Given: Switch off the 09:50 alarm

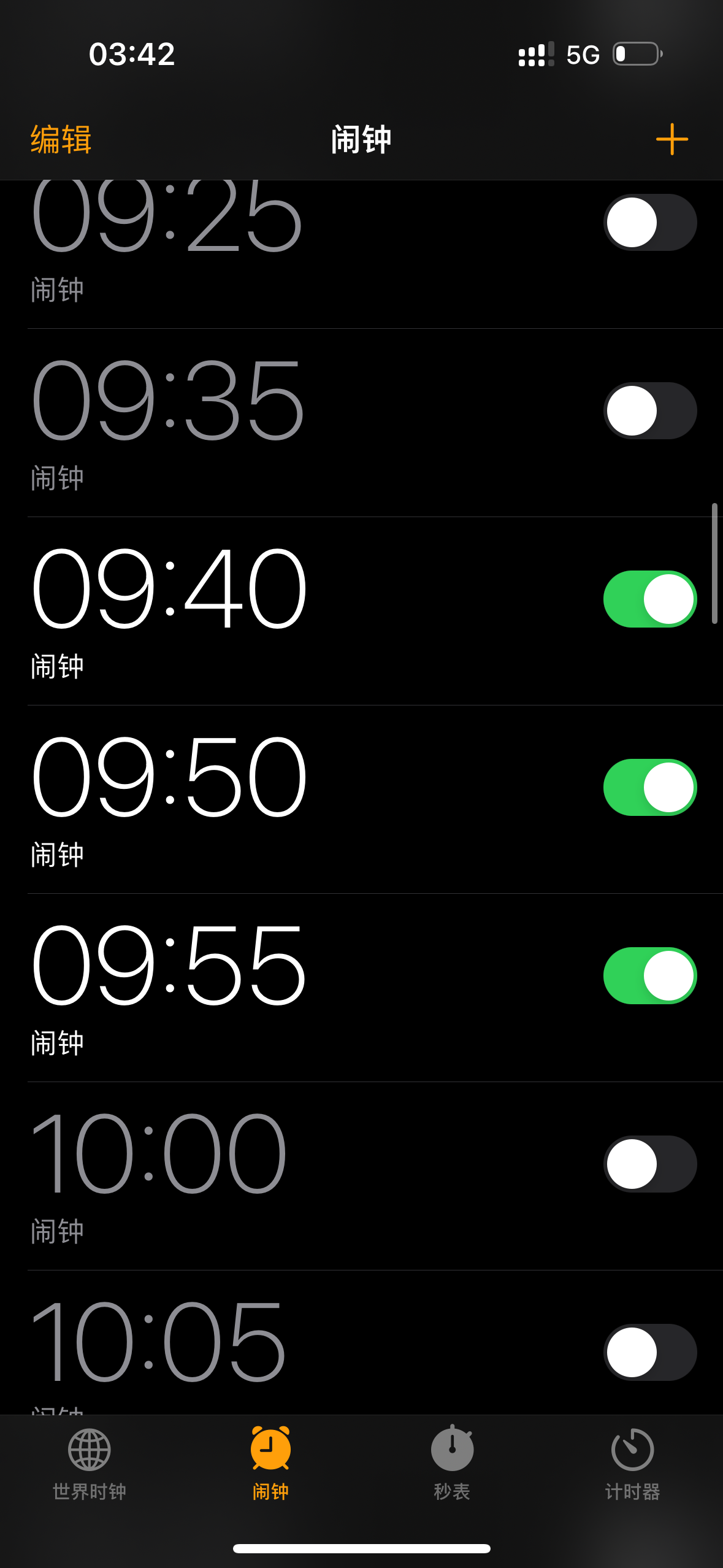Looking at the screenshot, I should pos(649,787).
